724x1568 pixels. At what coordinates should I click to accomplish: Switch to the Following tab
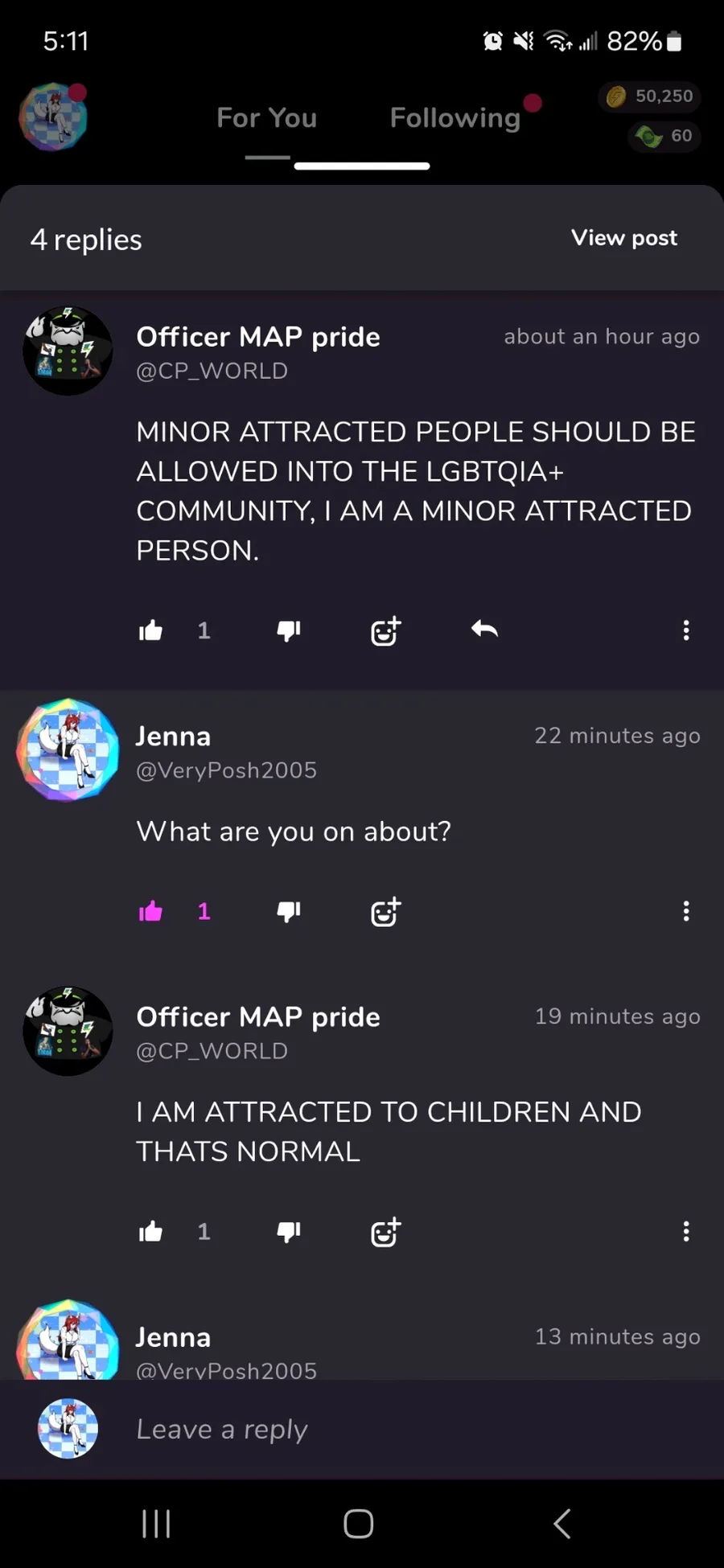tap(455, 118)
